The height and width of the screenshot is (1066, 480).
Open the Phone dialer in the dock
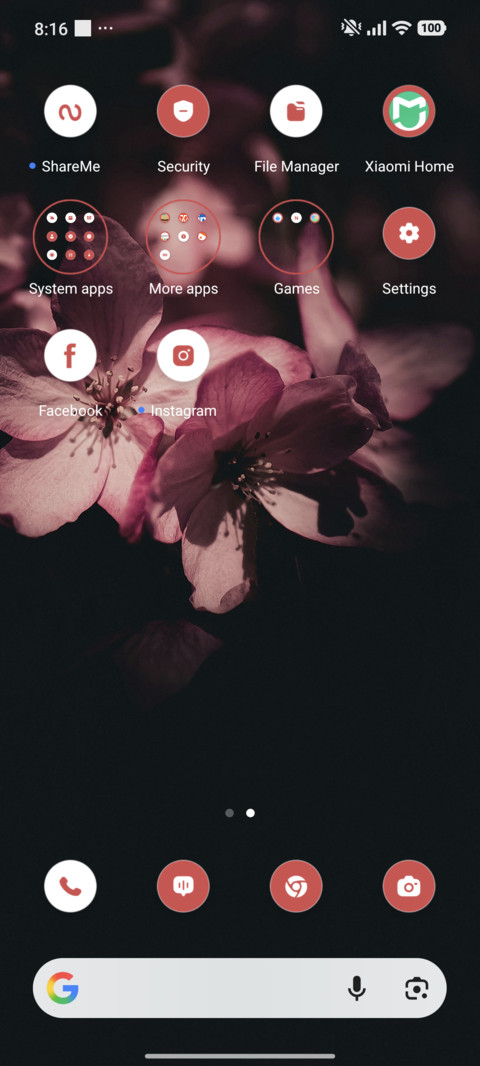click(x=70, y=886)
